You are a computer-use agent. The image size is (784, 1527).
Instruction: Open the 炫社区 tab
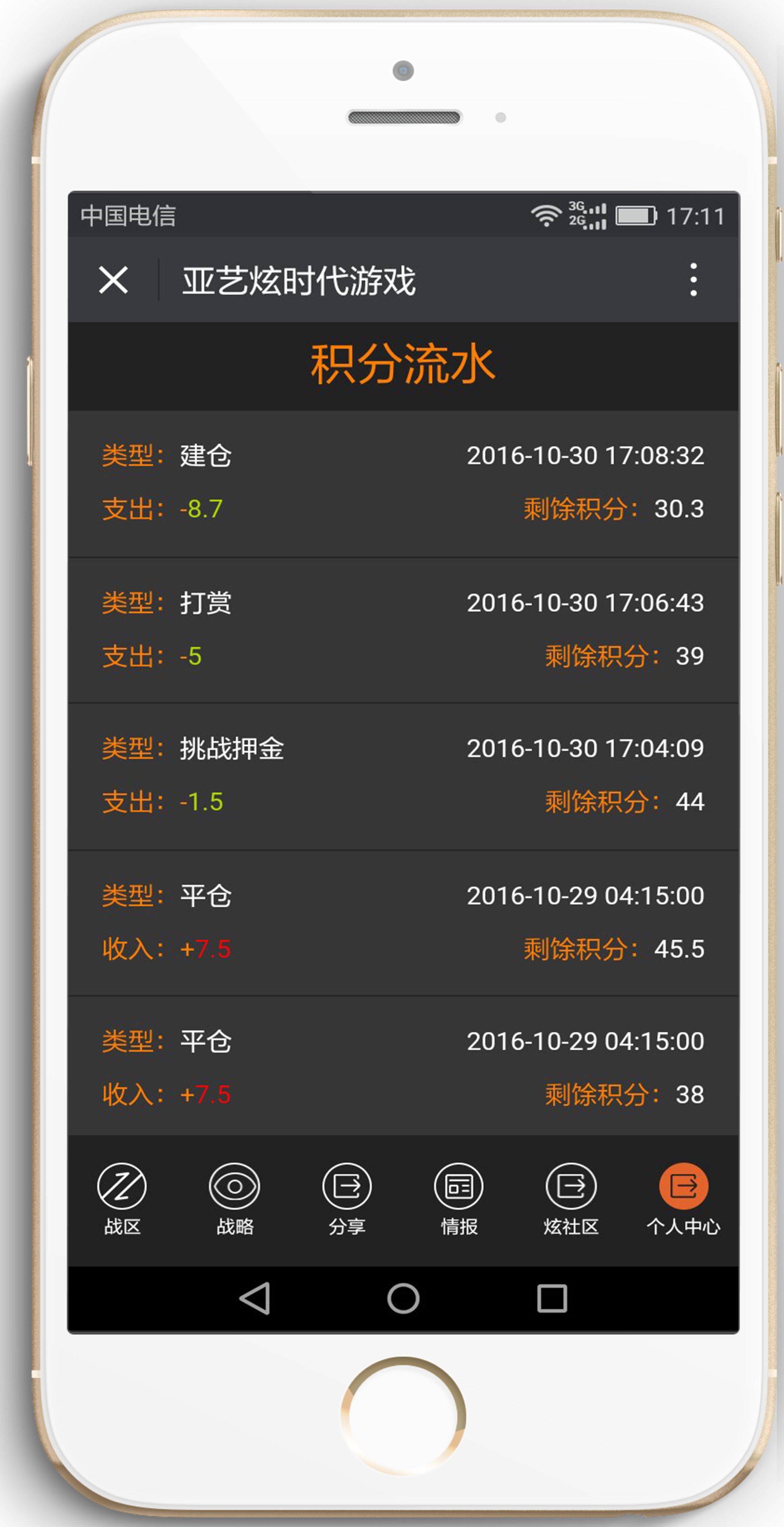571,1198
